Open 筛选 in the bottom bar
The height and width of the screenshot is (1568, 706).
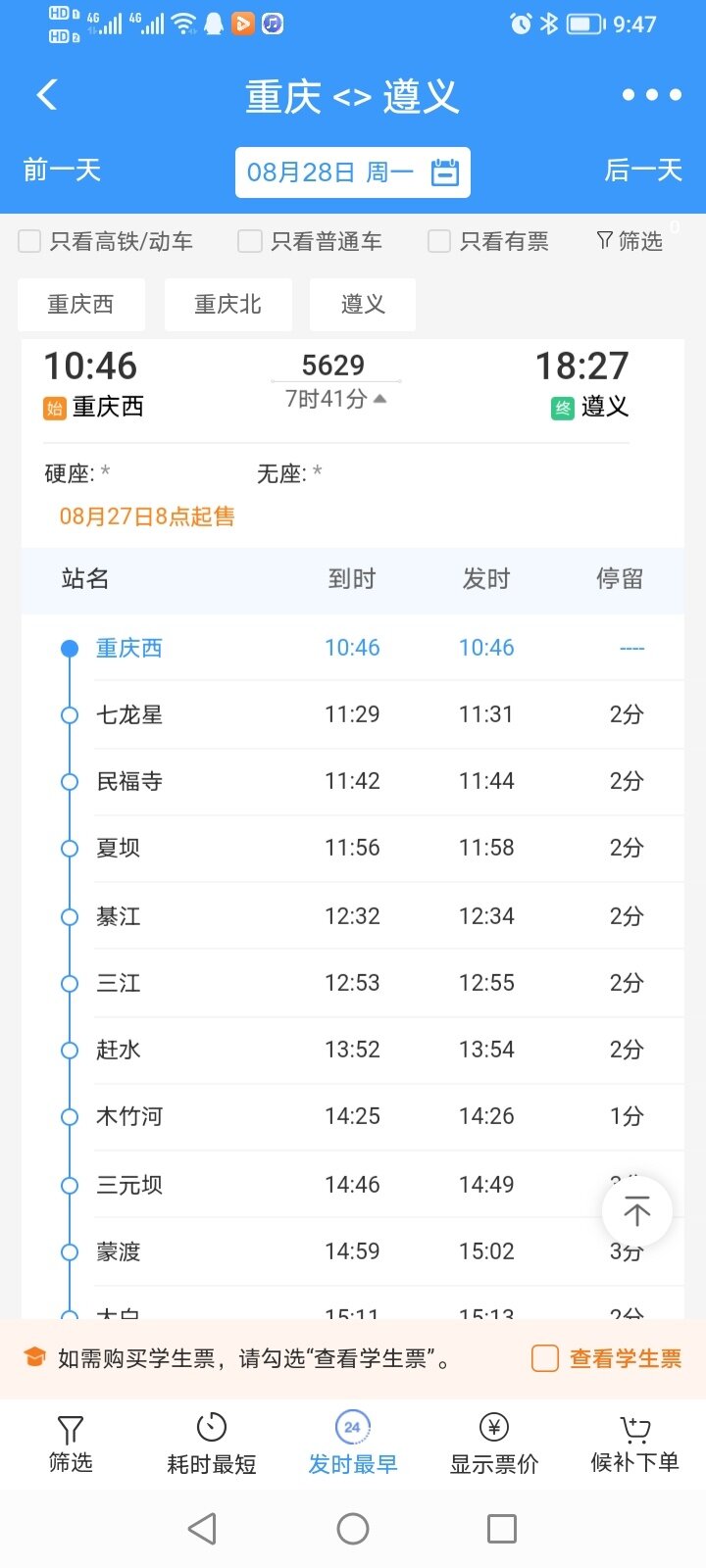tap(71, 1445)
